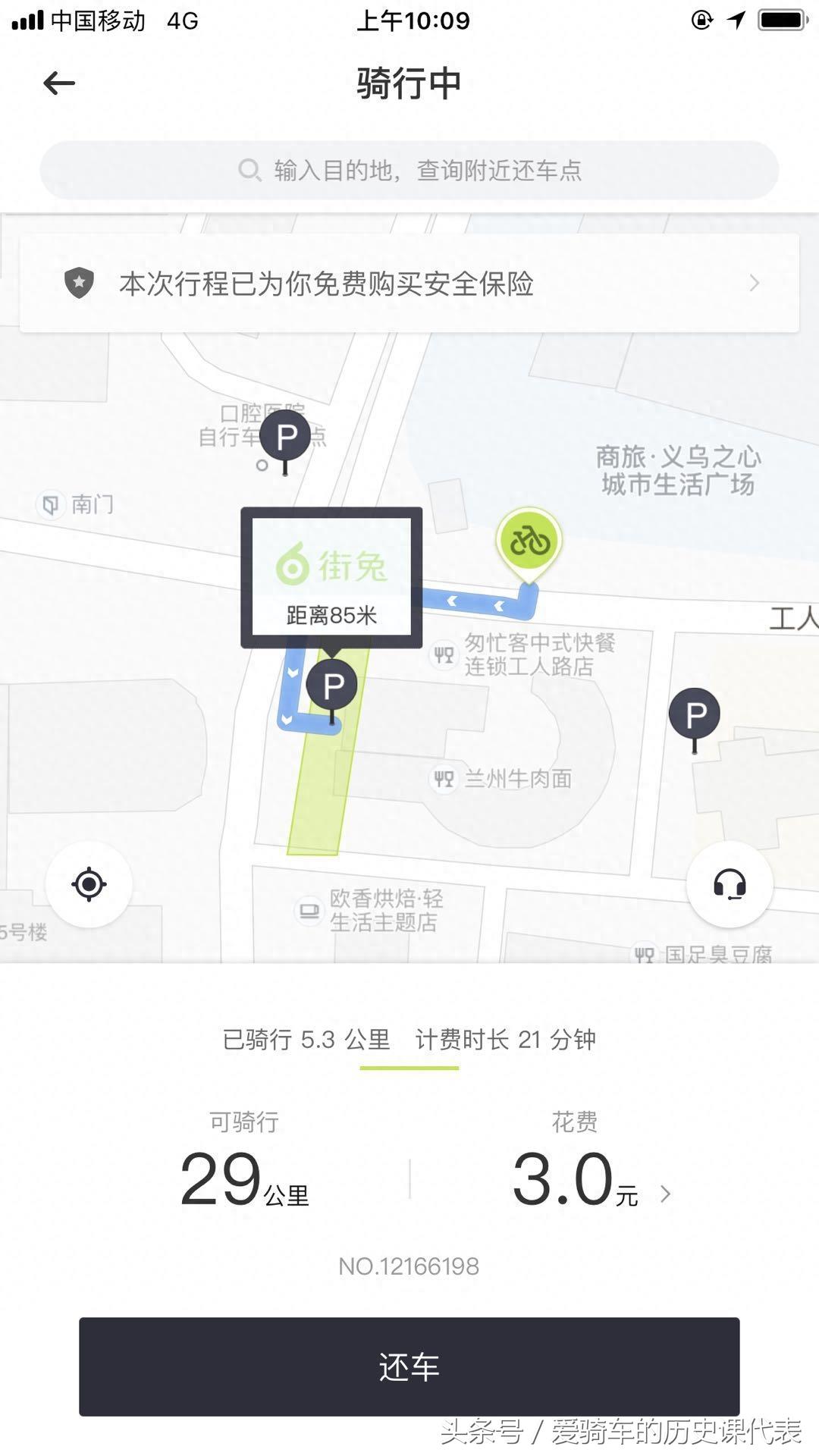Open customer service via headset icon

pos(729,884)
